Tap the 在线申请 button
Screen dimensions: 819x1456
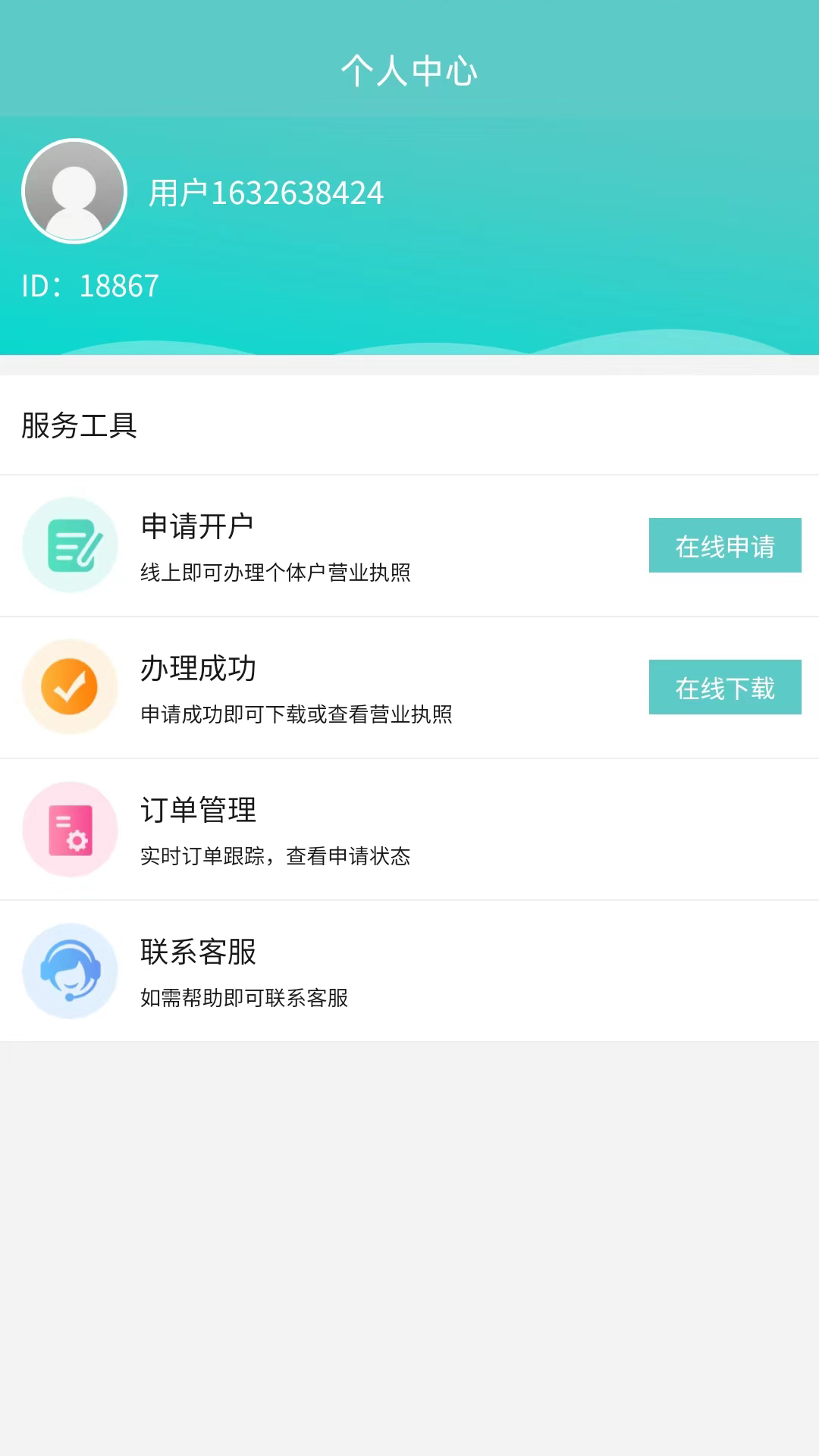724,545
